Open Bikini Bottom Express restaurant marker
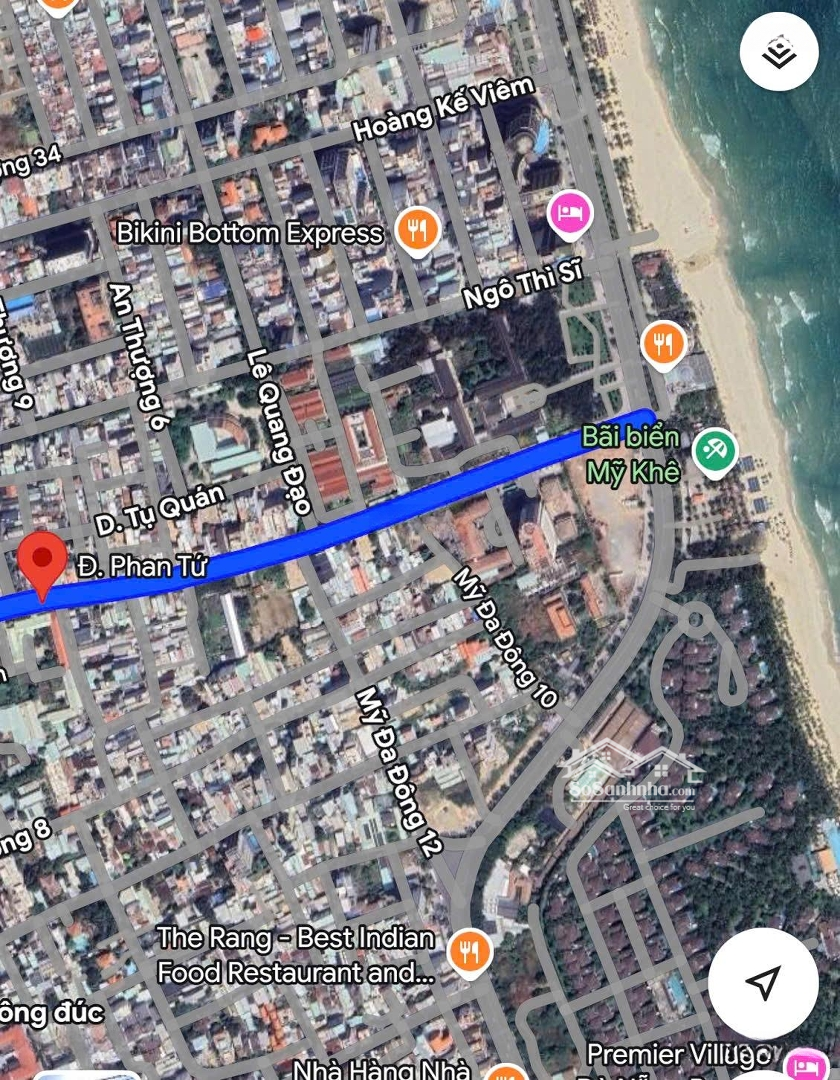 click(x=416, y=231)
